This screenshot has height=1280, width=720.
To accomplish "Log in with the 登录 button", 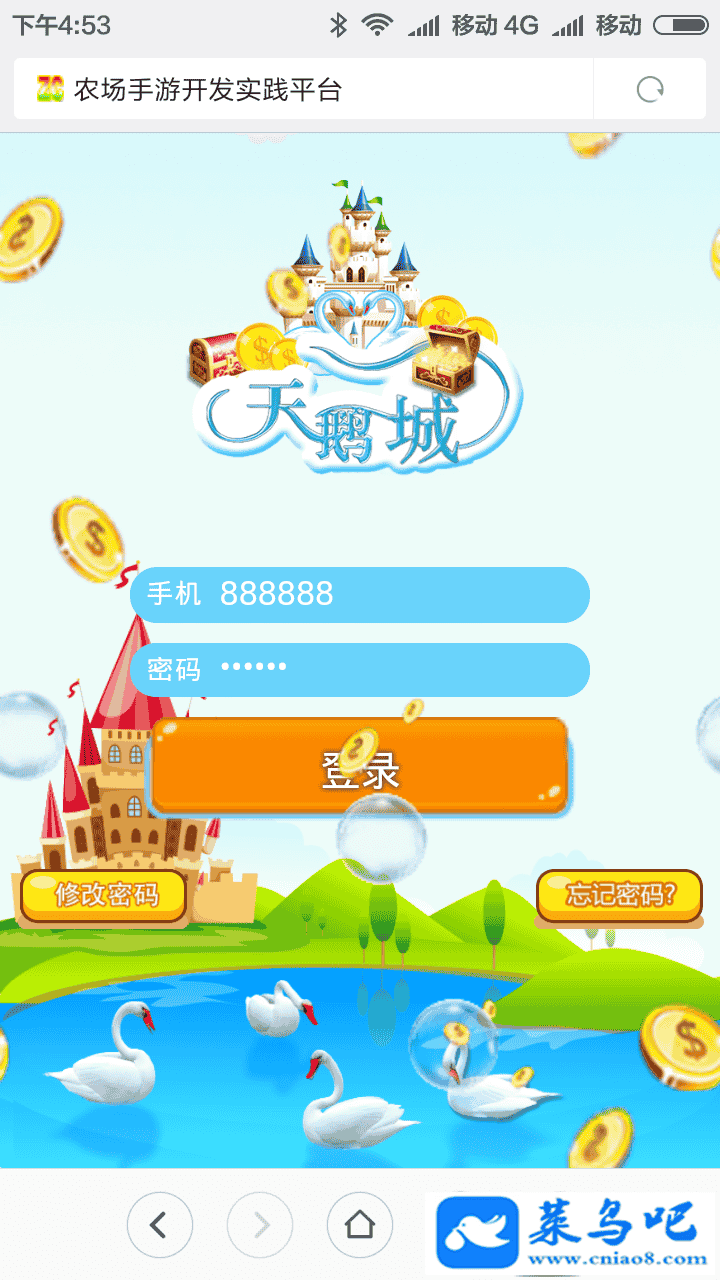I will pyautogui.click(x=360, y=766).
